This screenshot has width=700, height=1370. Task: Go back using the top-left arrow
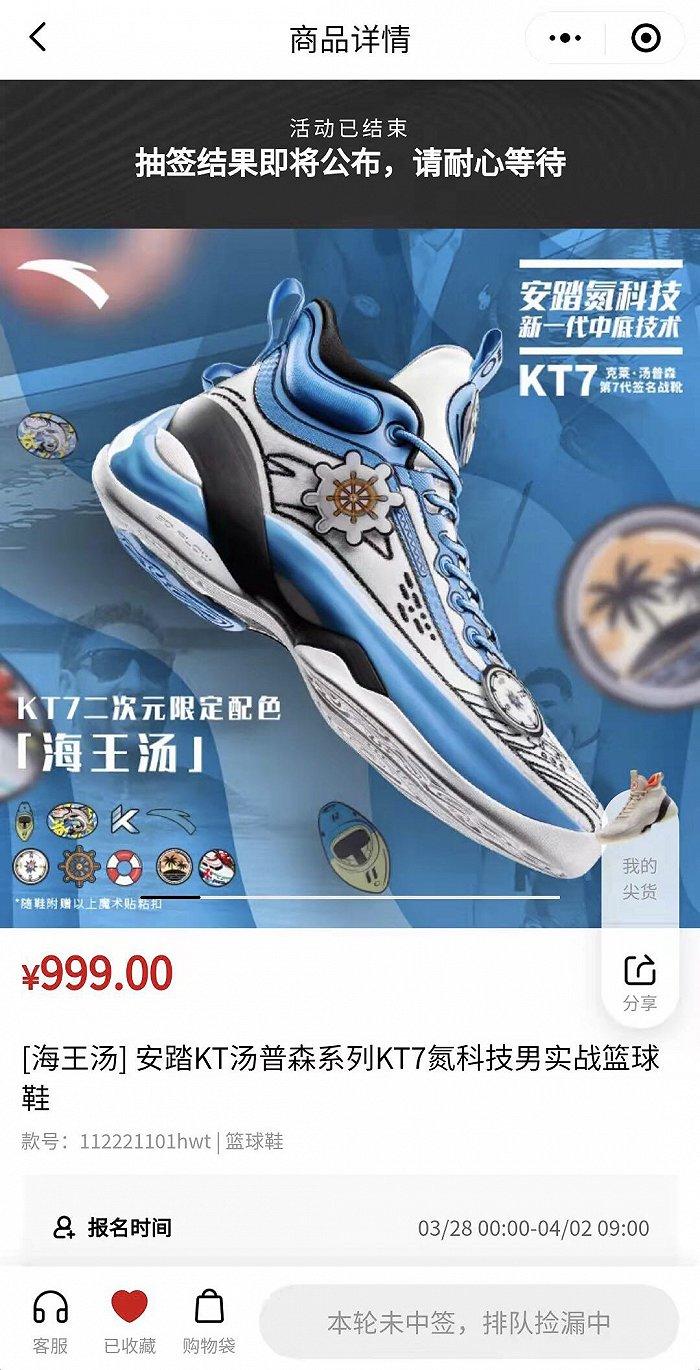[38, 39]
